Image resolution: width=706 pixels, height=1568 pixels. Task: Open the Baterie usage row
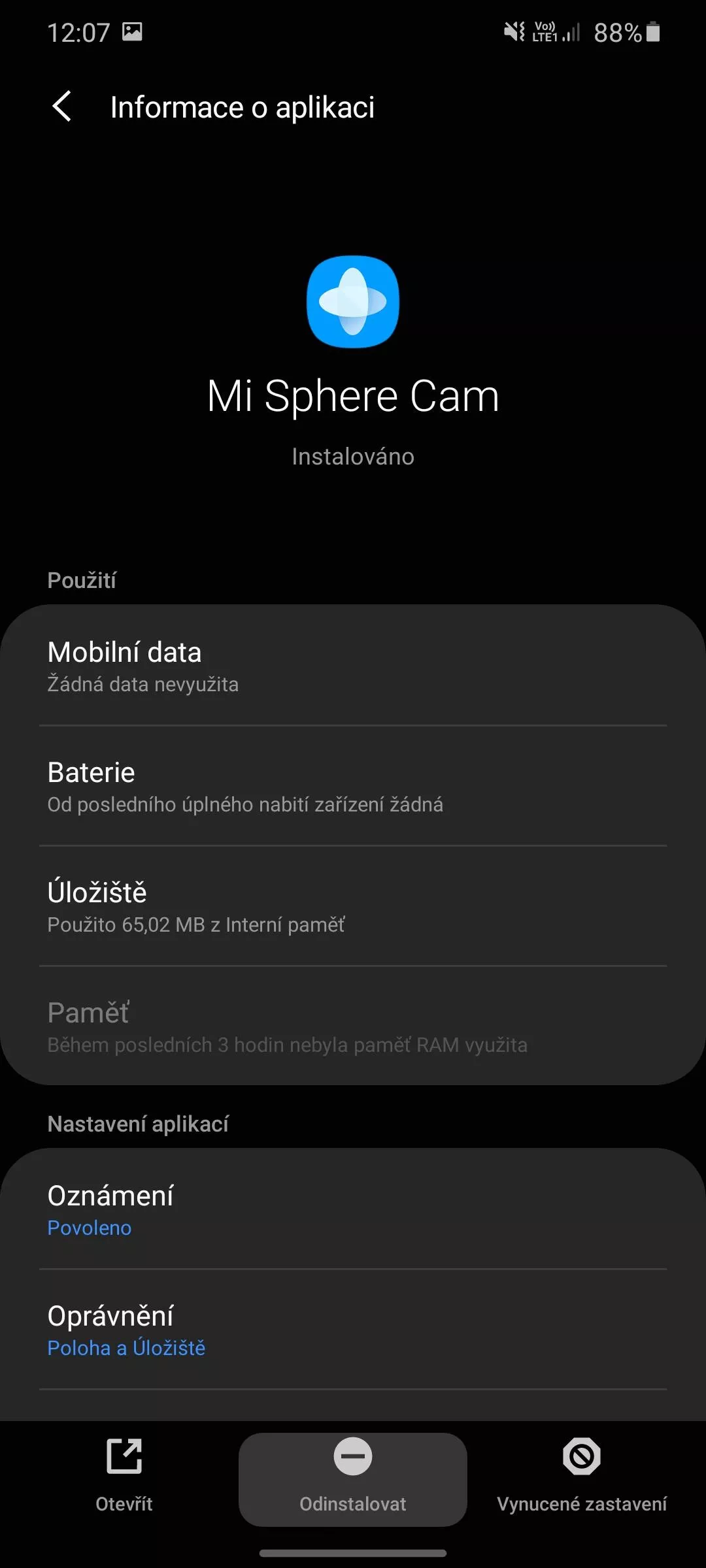point(353,786)
